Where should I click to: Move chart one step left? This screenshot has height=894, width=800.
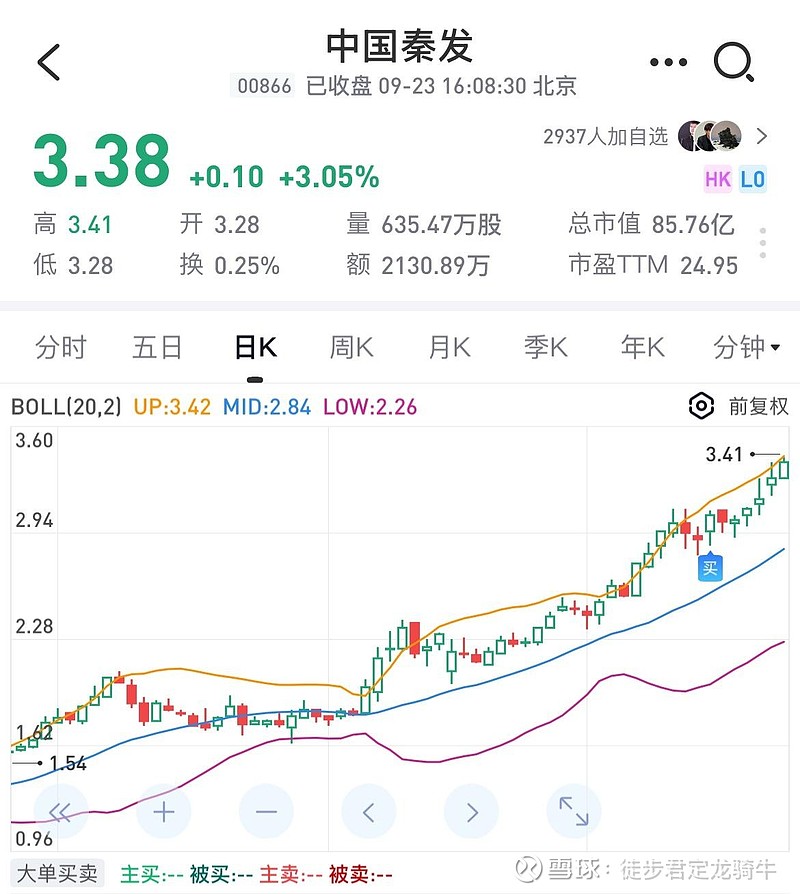tap(368, 811)
